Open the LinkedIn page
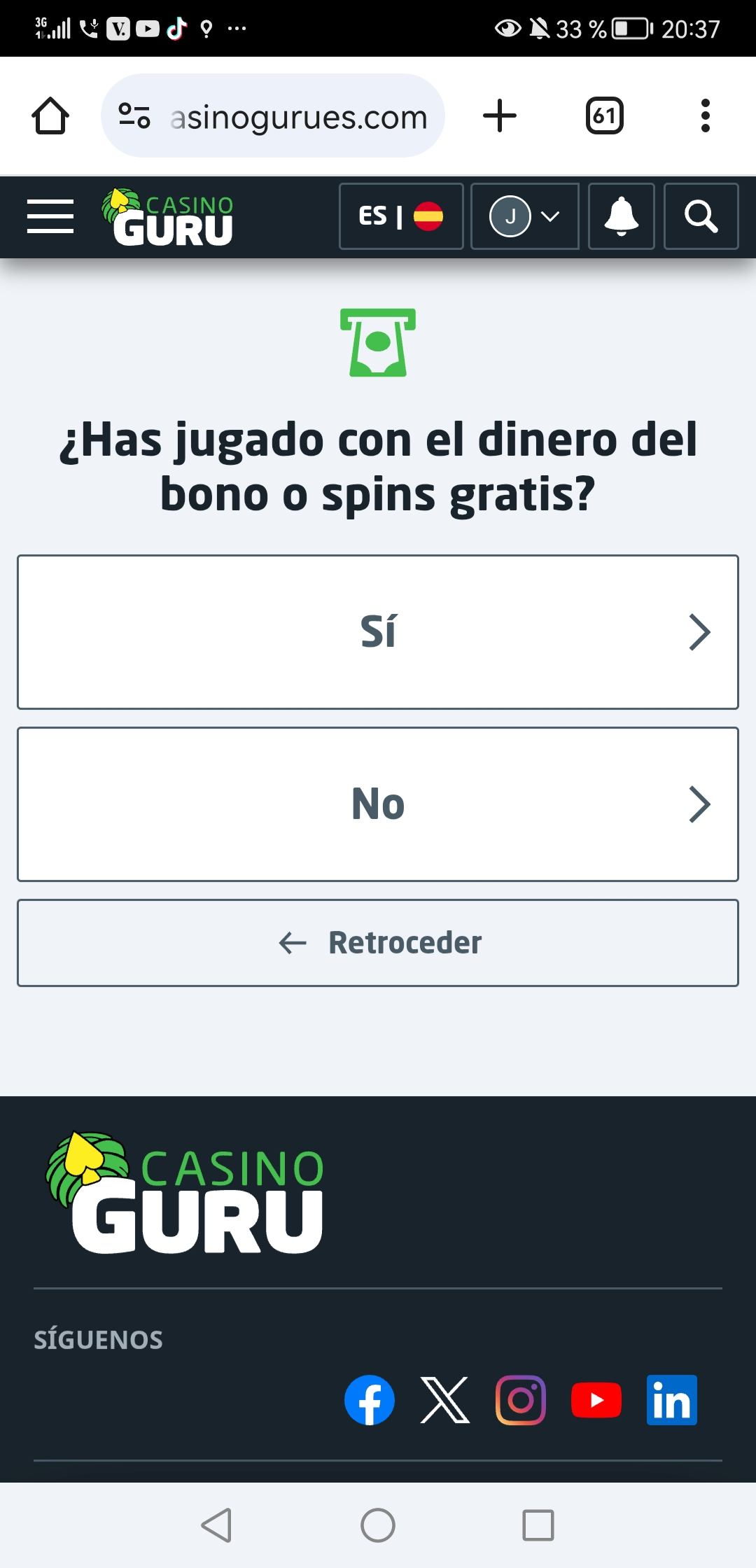The width and height of the screenshot is (756, 1568). pyautogui.click(x=672, y=1400)
